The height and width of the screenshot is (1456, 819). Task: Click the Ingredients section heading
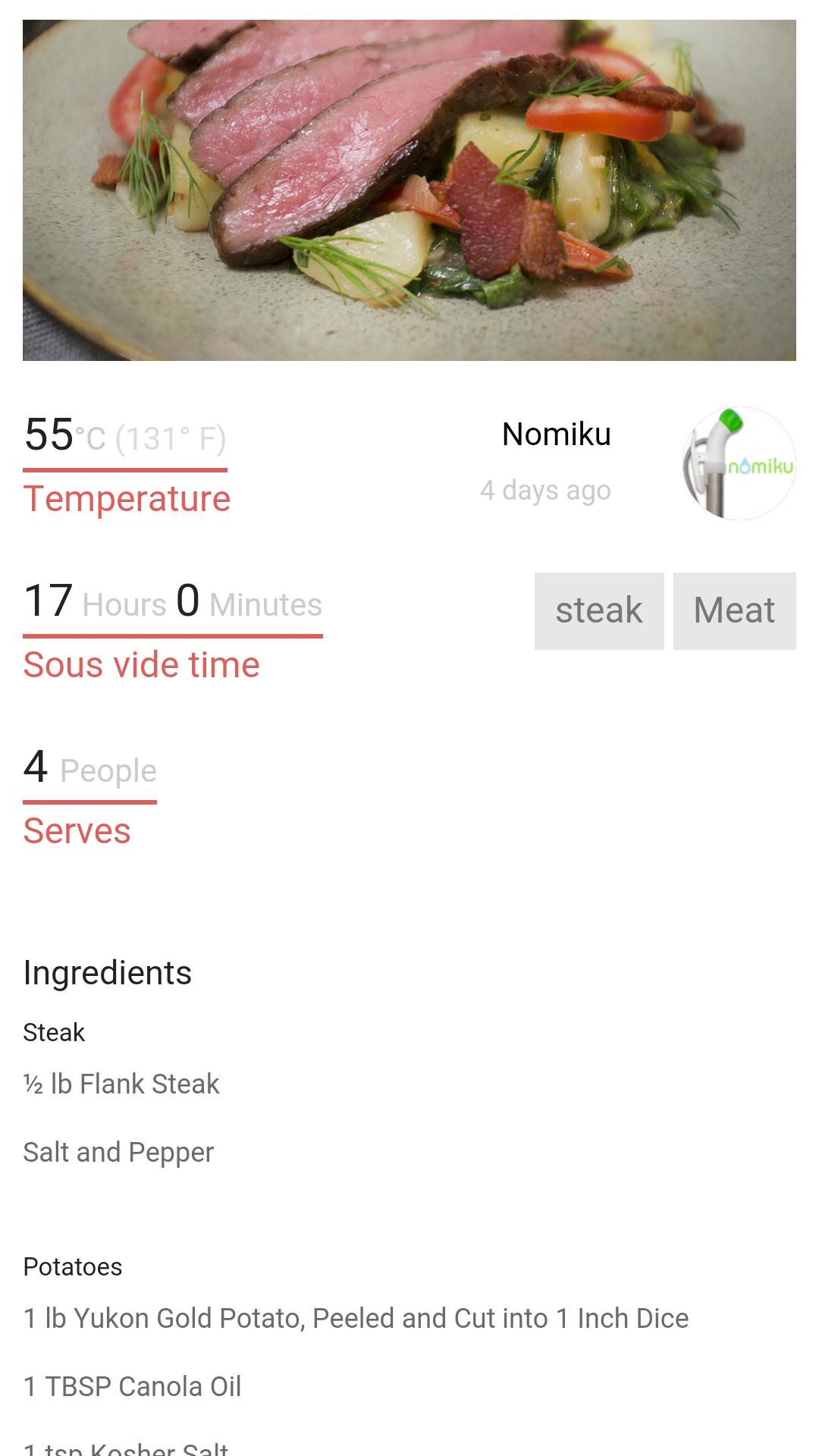[107, 972]
